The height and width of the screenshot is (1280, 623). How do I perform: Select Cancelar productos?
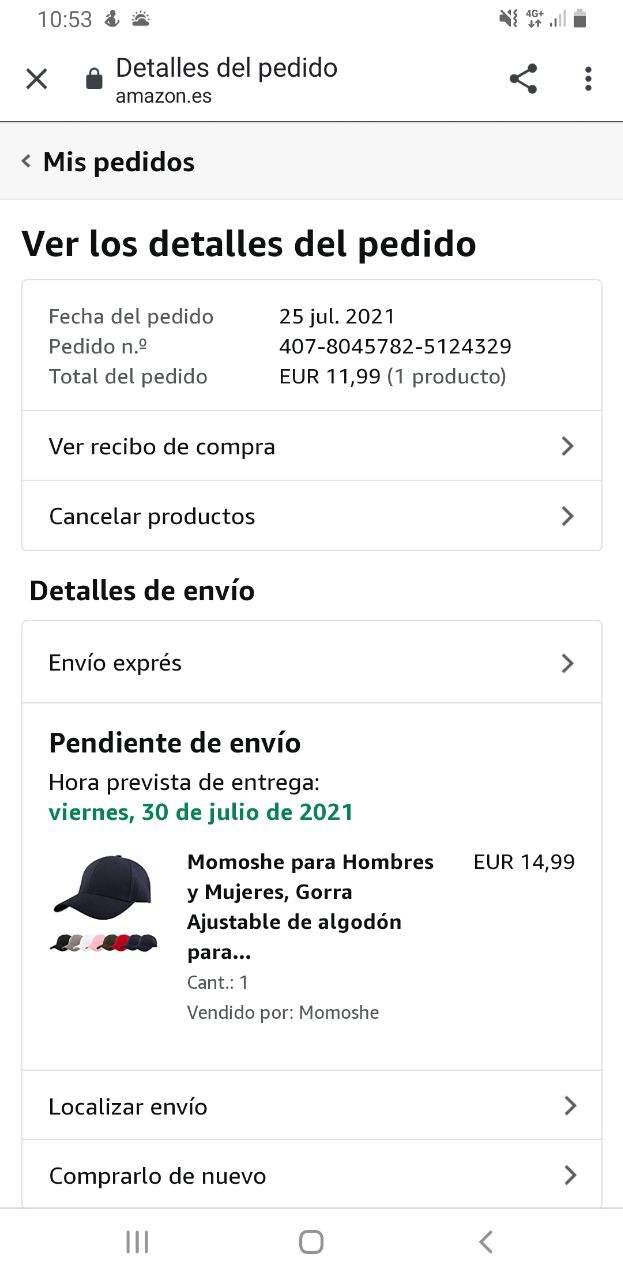311,516
